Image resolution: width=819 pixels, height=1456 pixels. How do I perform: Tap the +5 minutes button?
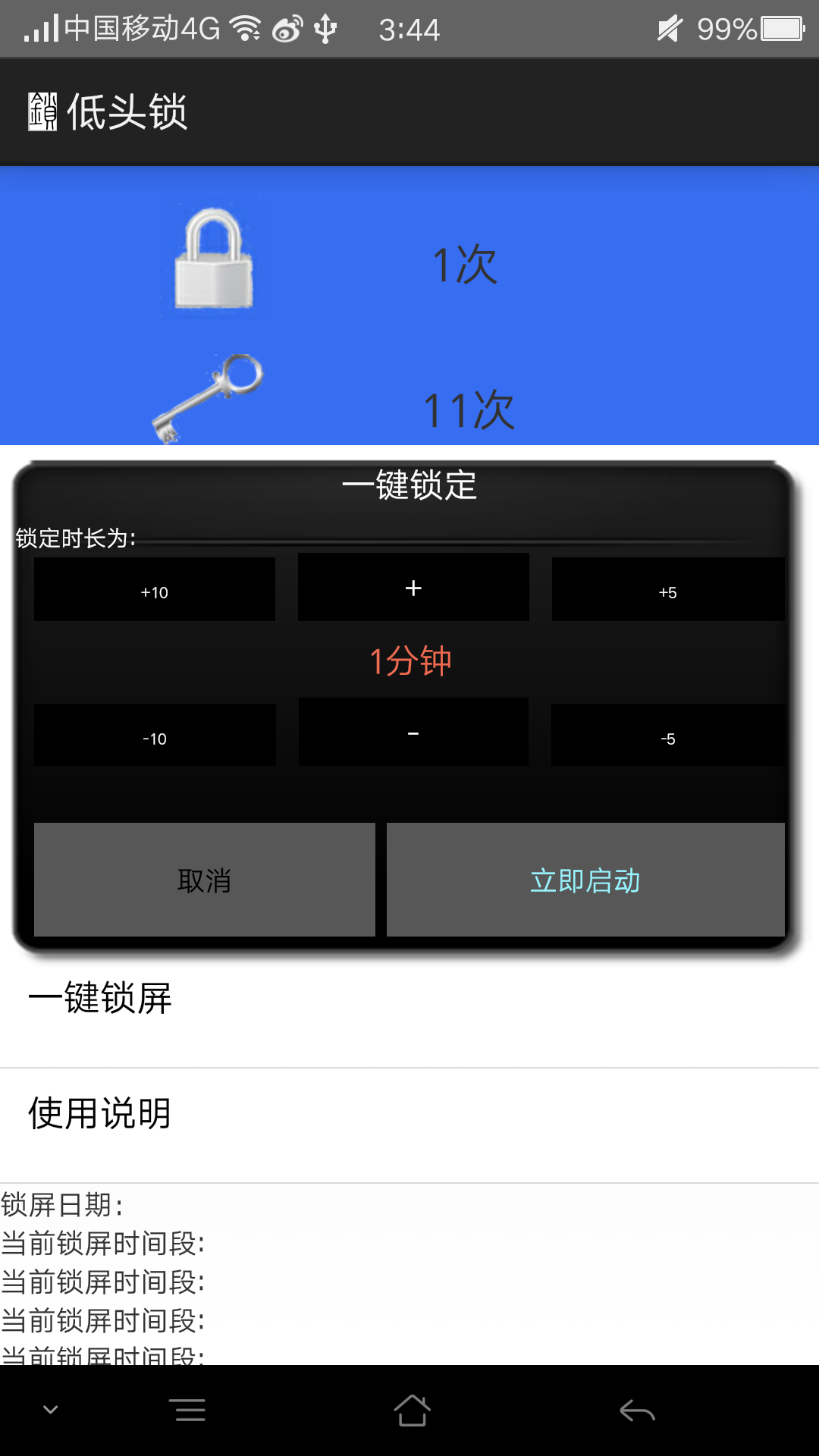click(x=667, y=590)
